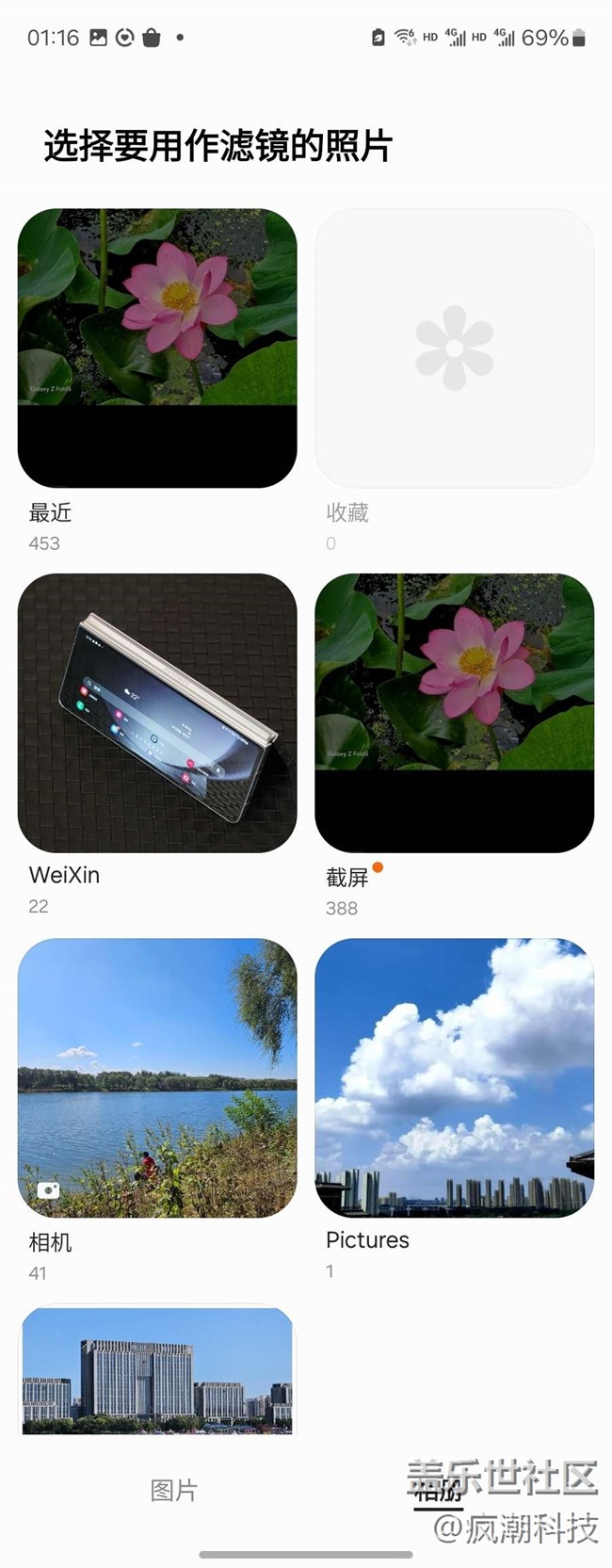The height and width of the screenshot is (1568, 612).
Task: Open the Pictures album
Action: [x=454, y=1077]
